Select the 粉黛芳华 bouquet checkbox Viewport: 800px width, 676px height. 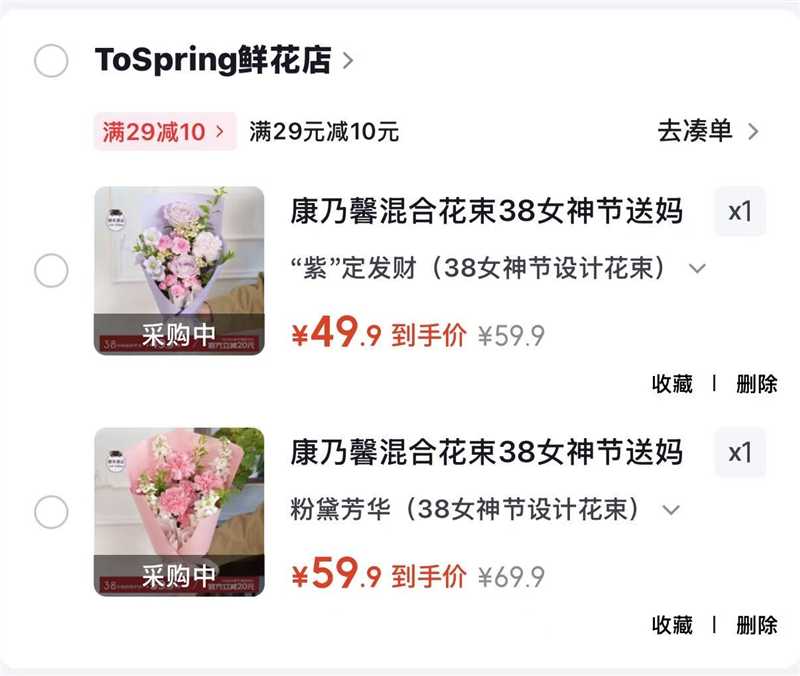[x=51, y=513]
